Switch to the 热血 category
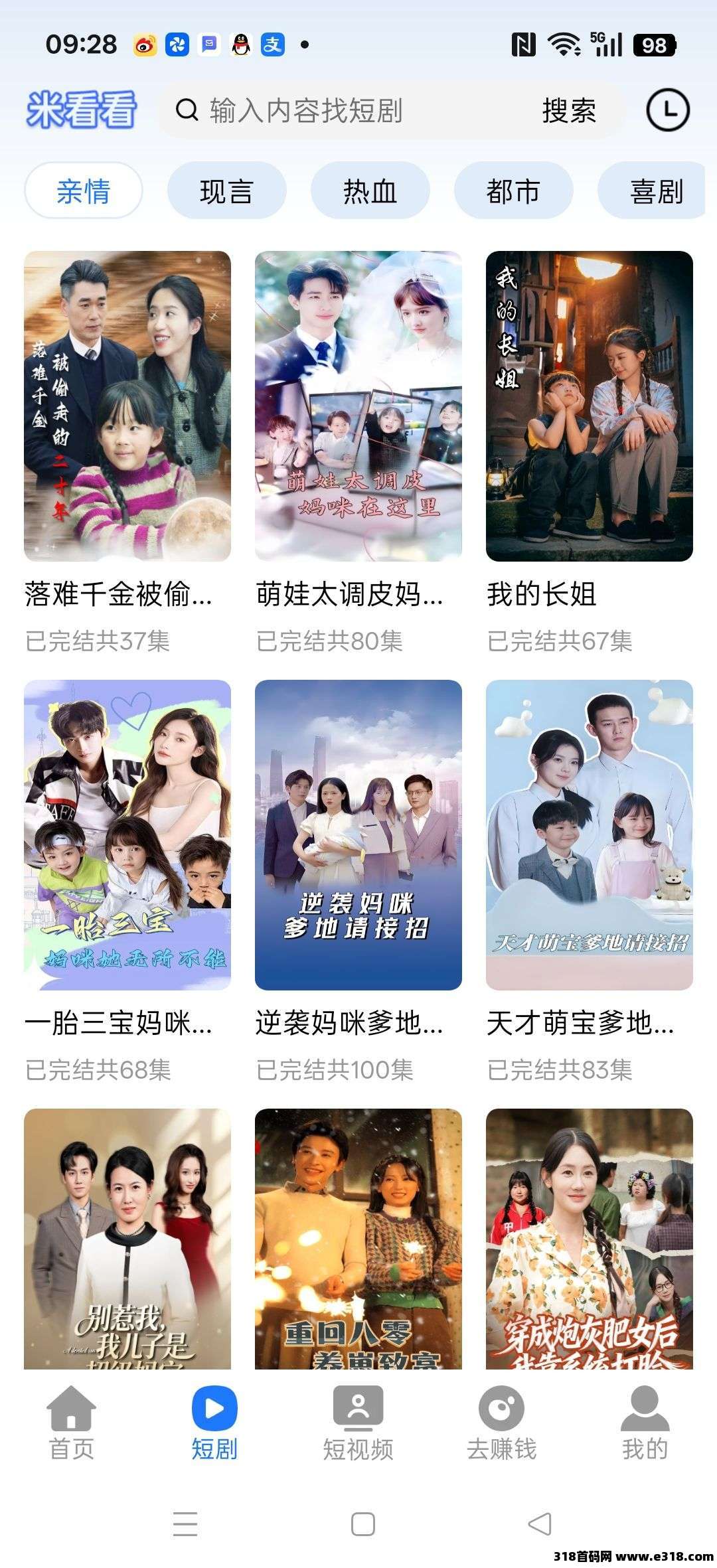Image resolution: width=717 pixels, height=1568 pixels. (370, 191)
